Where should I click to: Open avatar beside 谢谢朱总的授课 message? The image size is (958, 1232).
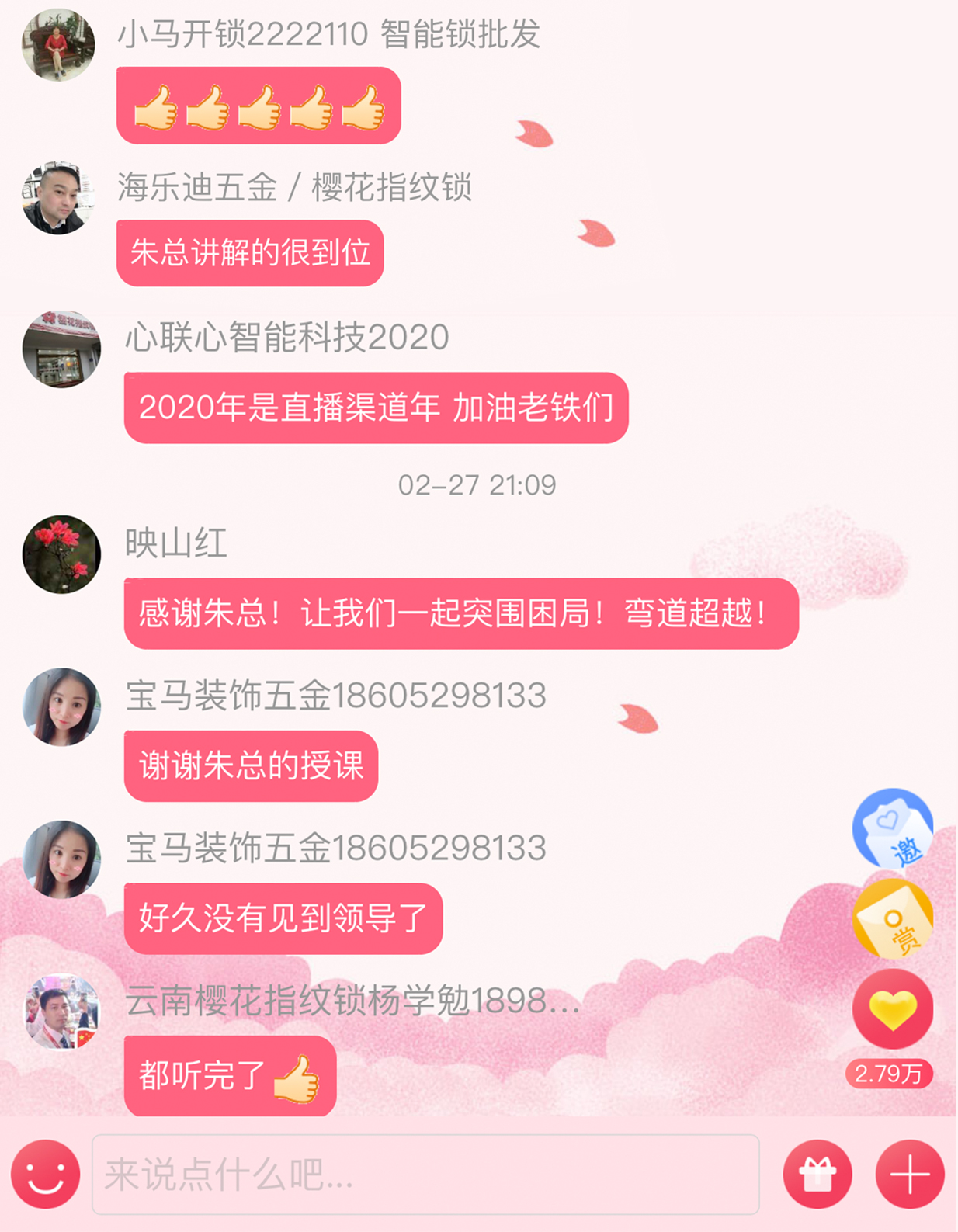[x=61, y=706]
